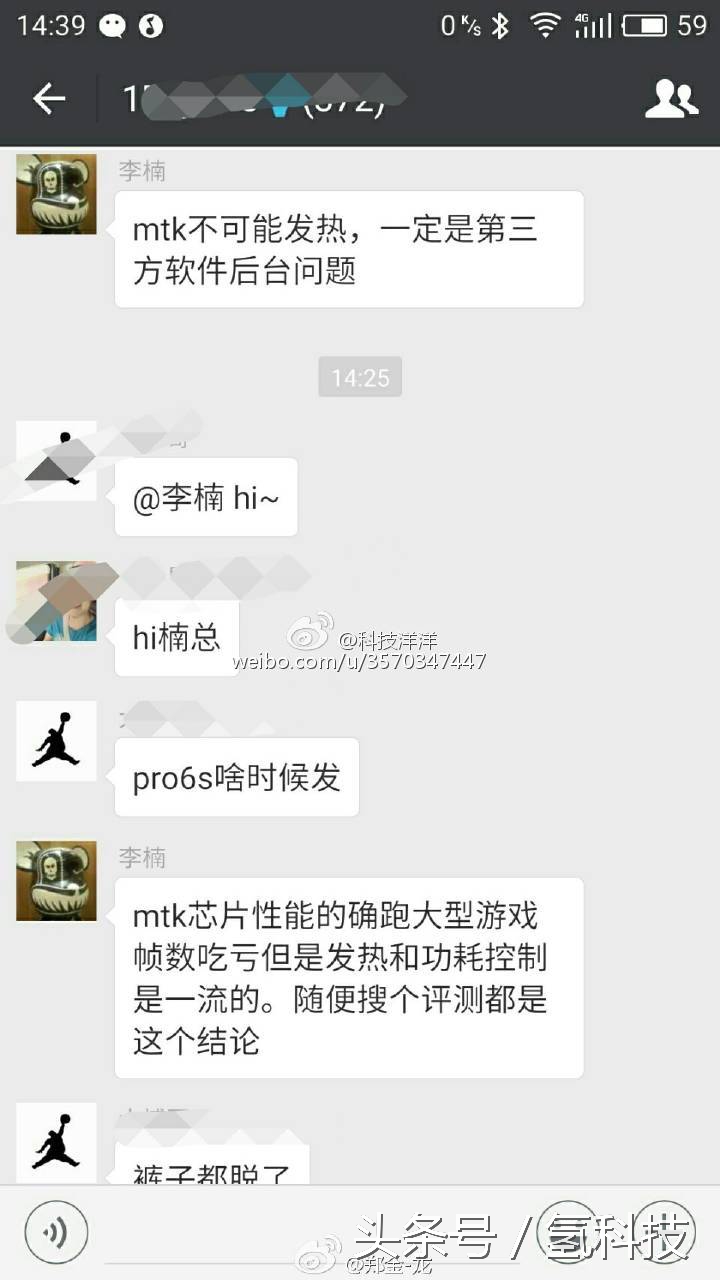Select 李楠's long message about mtk芯片性能
This screenshot has height=1280, width=720.
349,977
